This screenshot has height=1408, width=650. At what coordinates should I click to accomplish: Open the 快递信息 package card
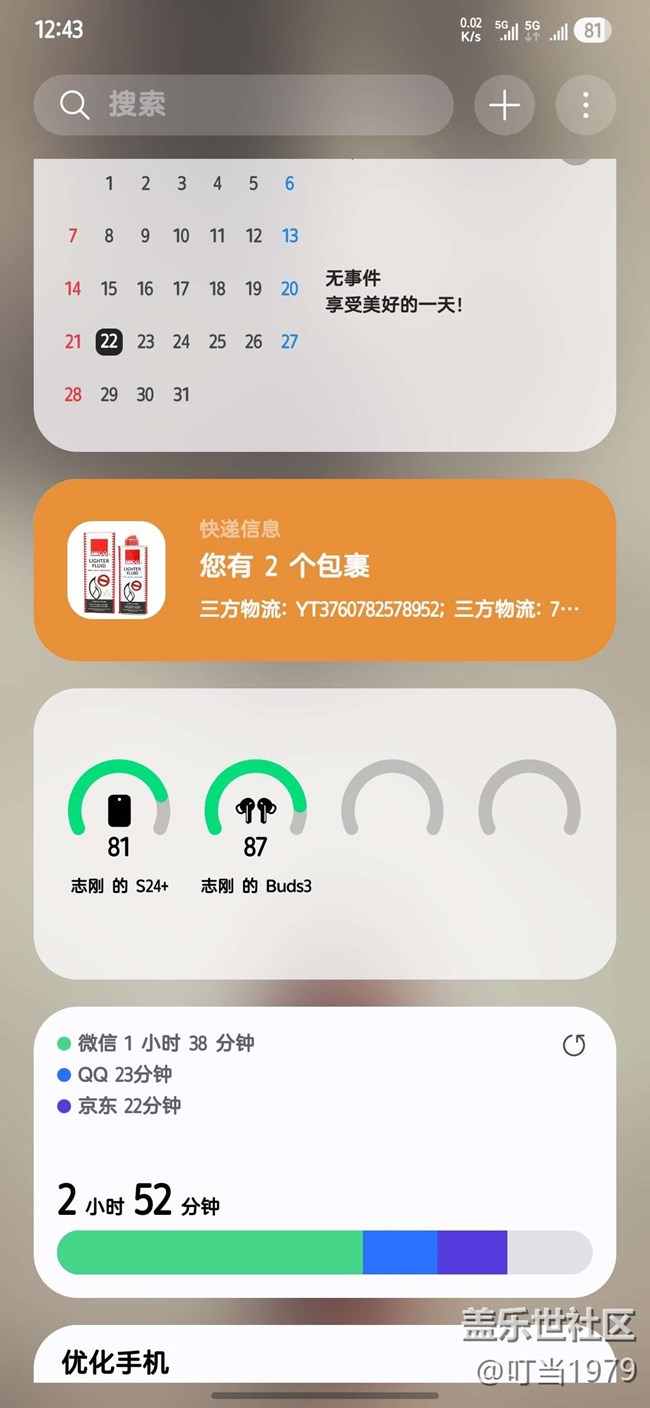tap(325, 570)
